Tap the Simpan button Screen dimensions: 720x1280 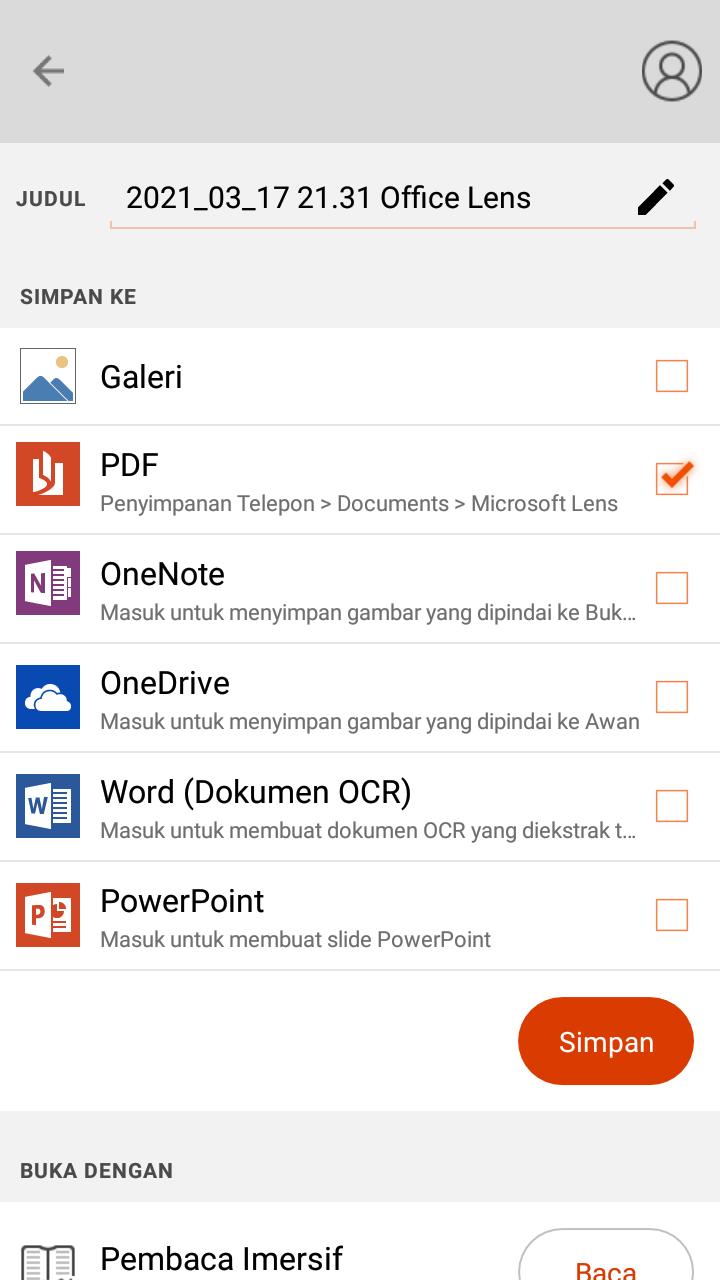[605, 1041]
